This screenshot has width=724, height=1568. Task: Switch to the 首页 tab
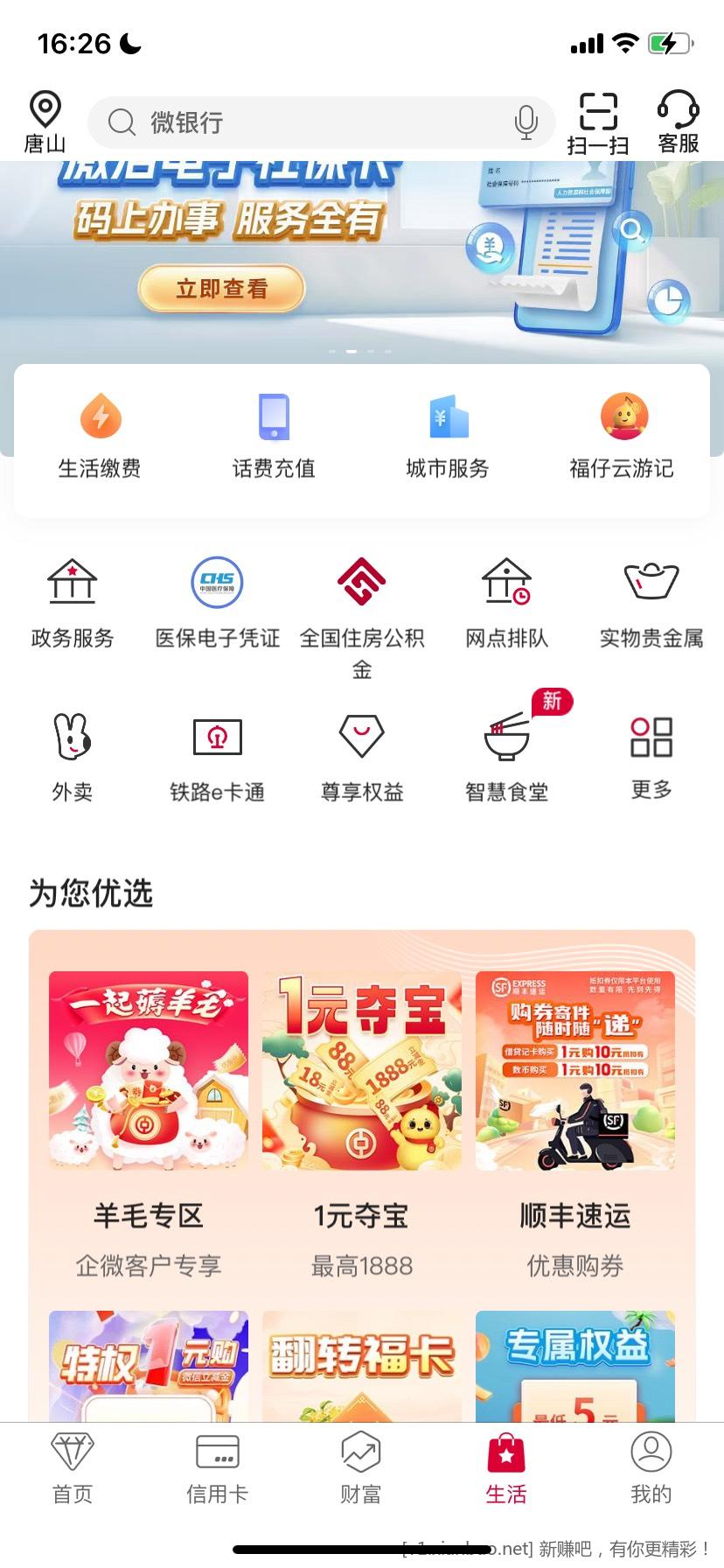[73, 1469]
